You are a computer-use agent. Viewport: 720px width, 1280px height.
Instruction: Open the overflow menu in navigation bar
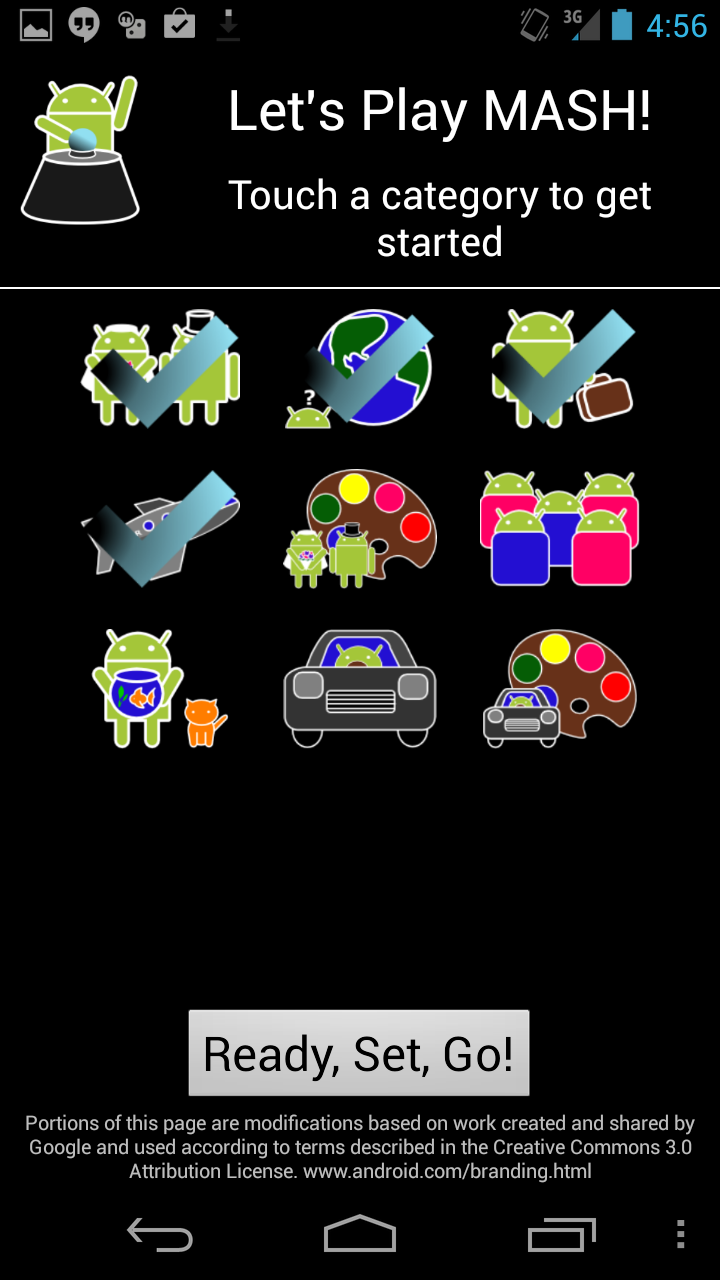(x=680, y=1235)
